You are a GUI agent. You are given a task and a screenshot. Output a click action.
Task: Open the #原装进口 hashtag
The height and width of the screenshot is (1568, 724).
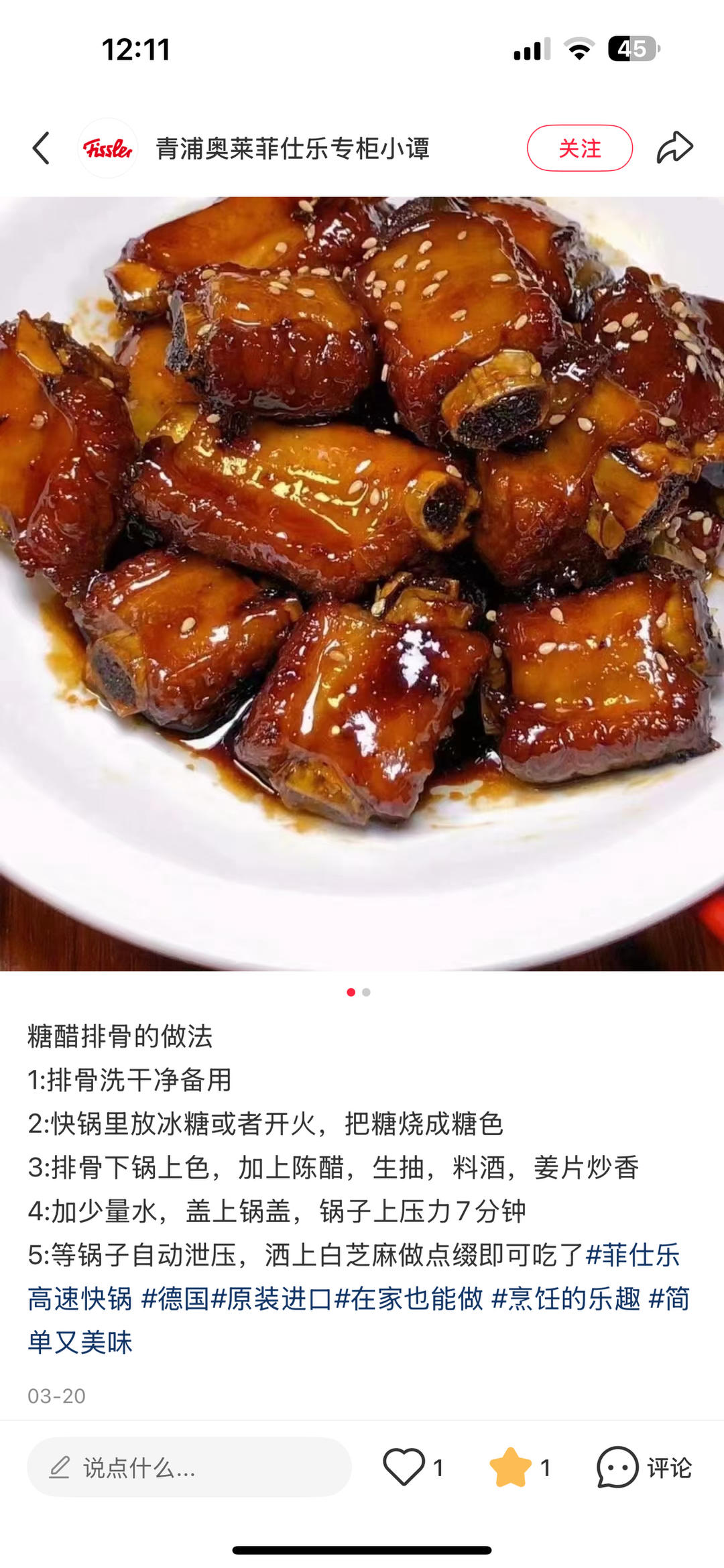(x=271, y=1299)
